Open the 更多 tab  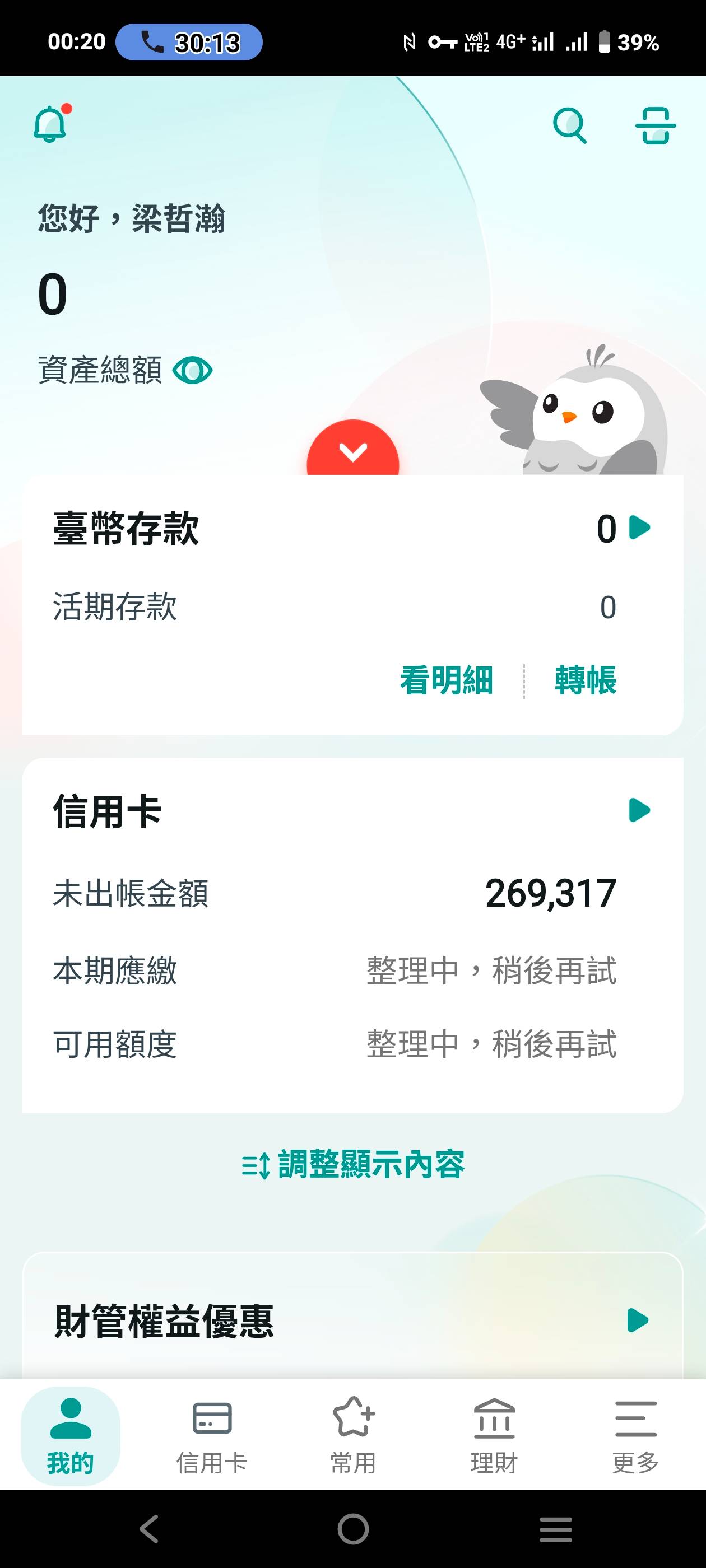coord(635,1435)
